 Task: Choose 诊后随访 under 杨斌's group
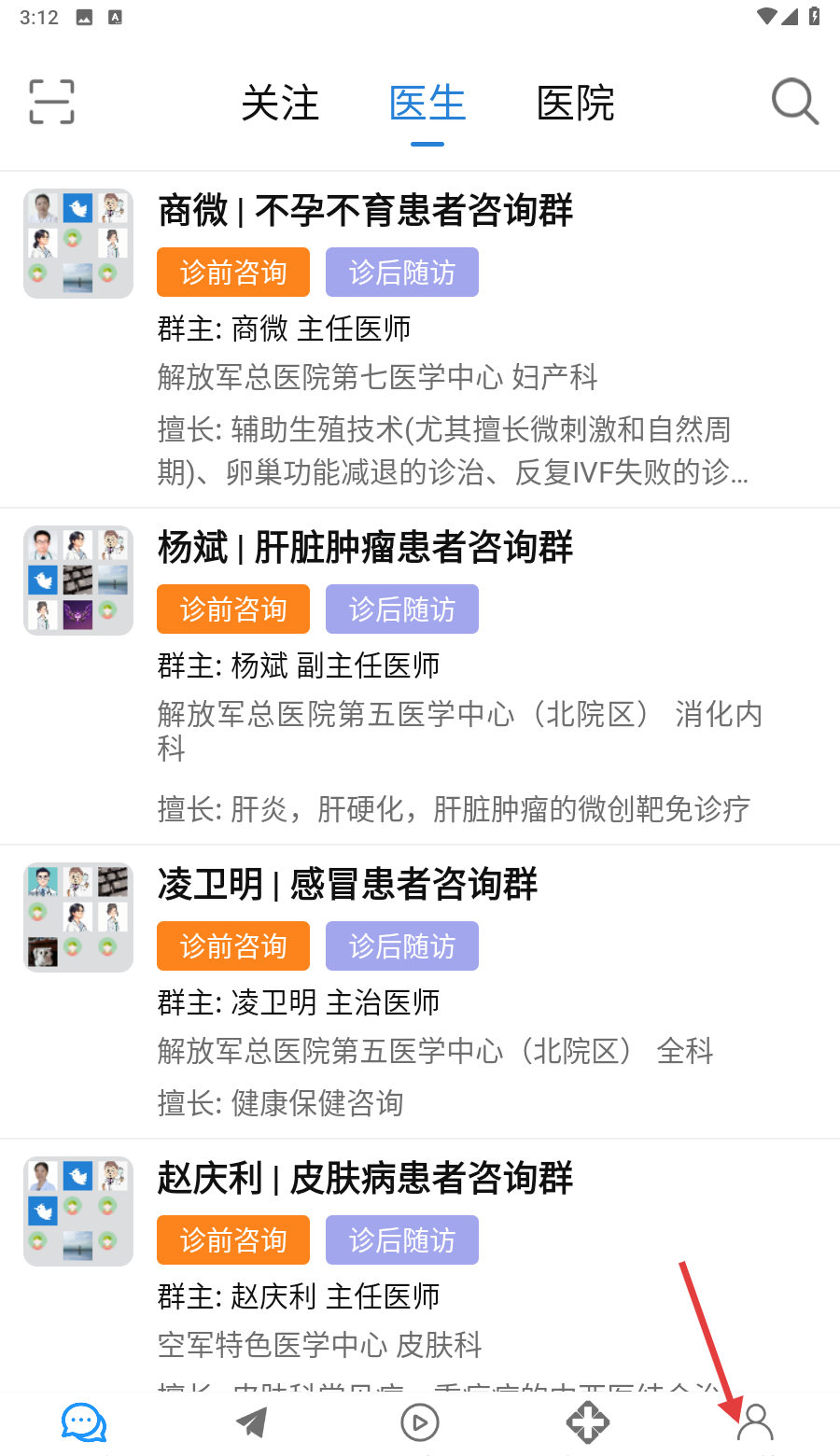click(402, 609)
